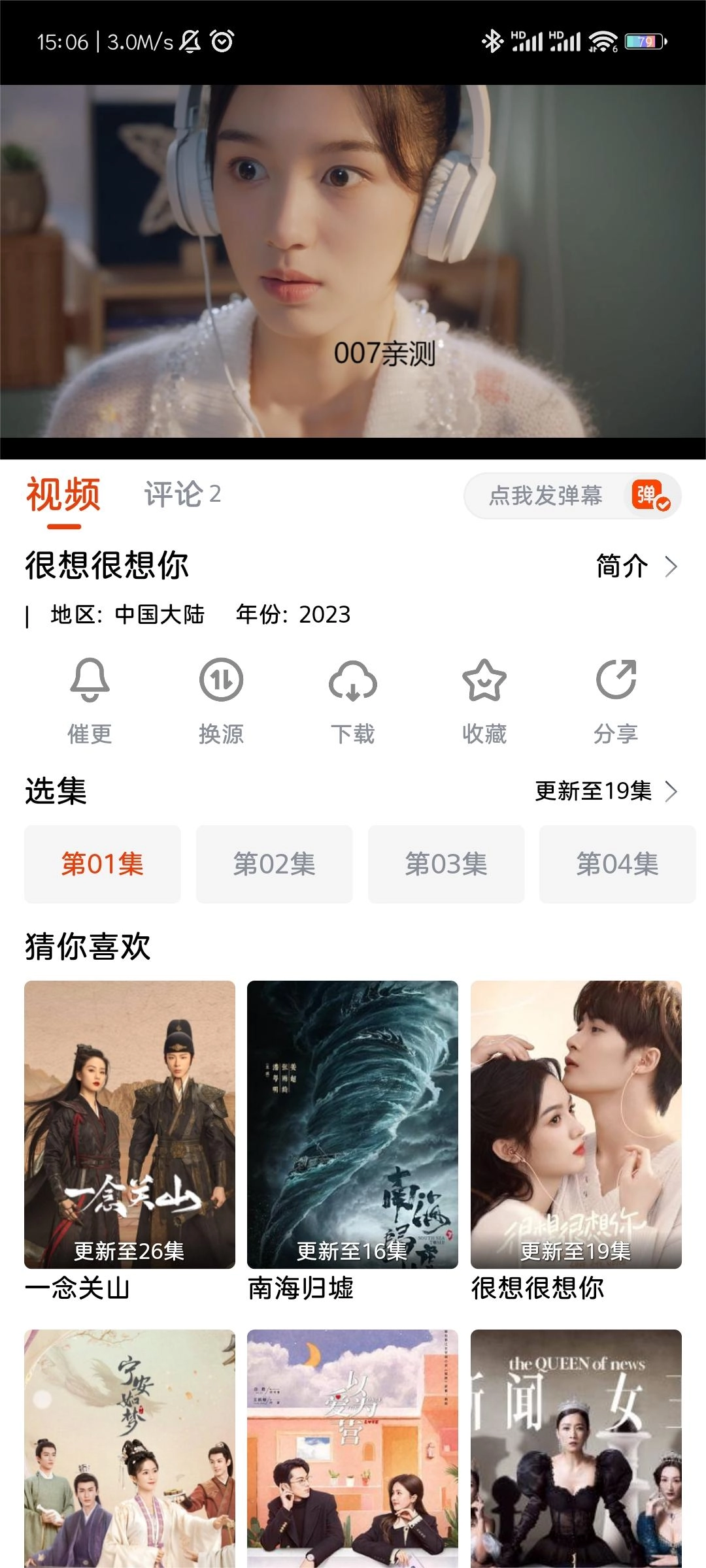
Task: Play episode 第02集
Action: tap(275, 864)
